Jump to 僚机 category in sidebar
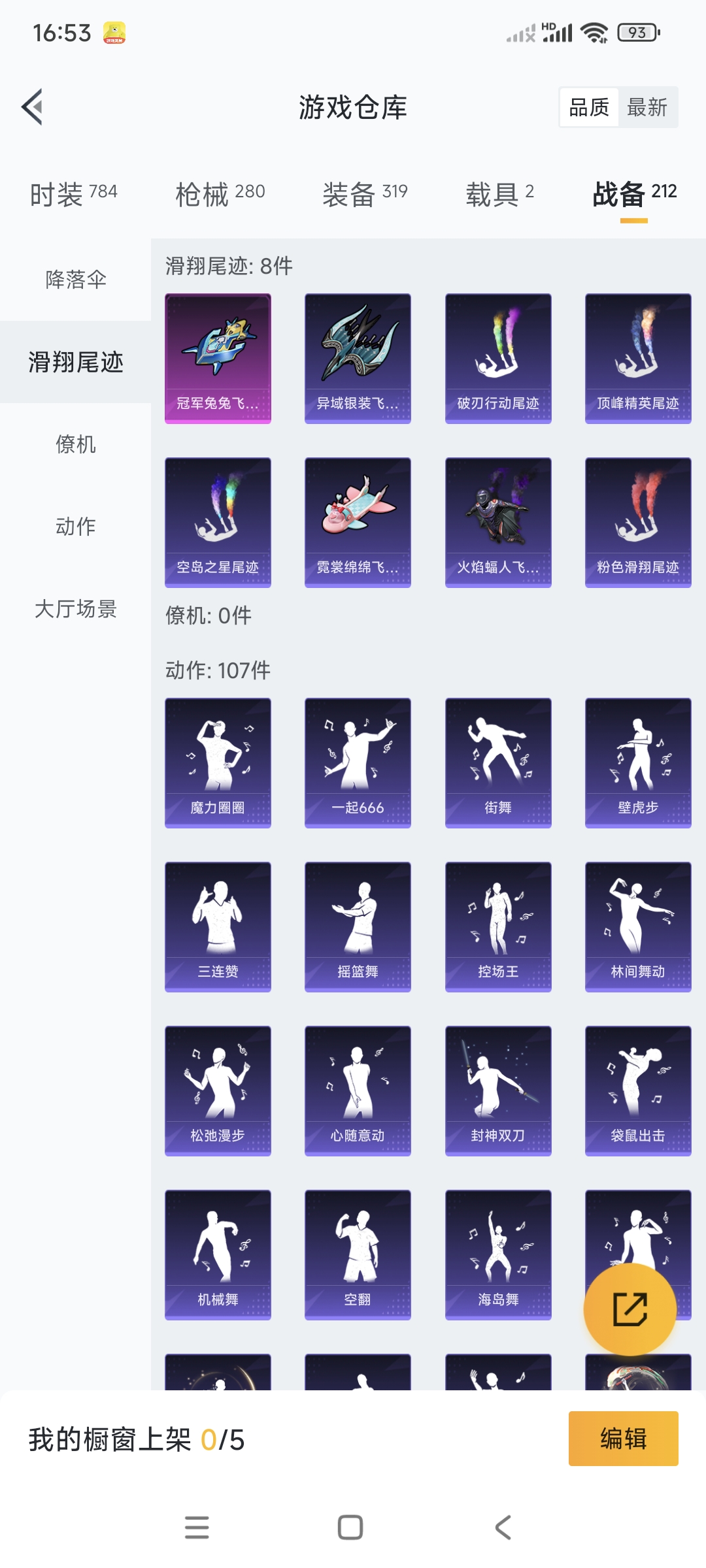Image resolution: width=706 pixels, height=1568 pixels. tap(76, 444)
